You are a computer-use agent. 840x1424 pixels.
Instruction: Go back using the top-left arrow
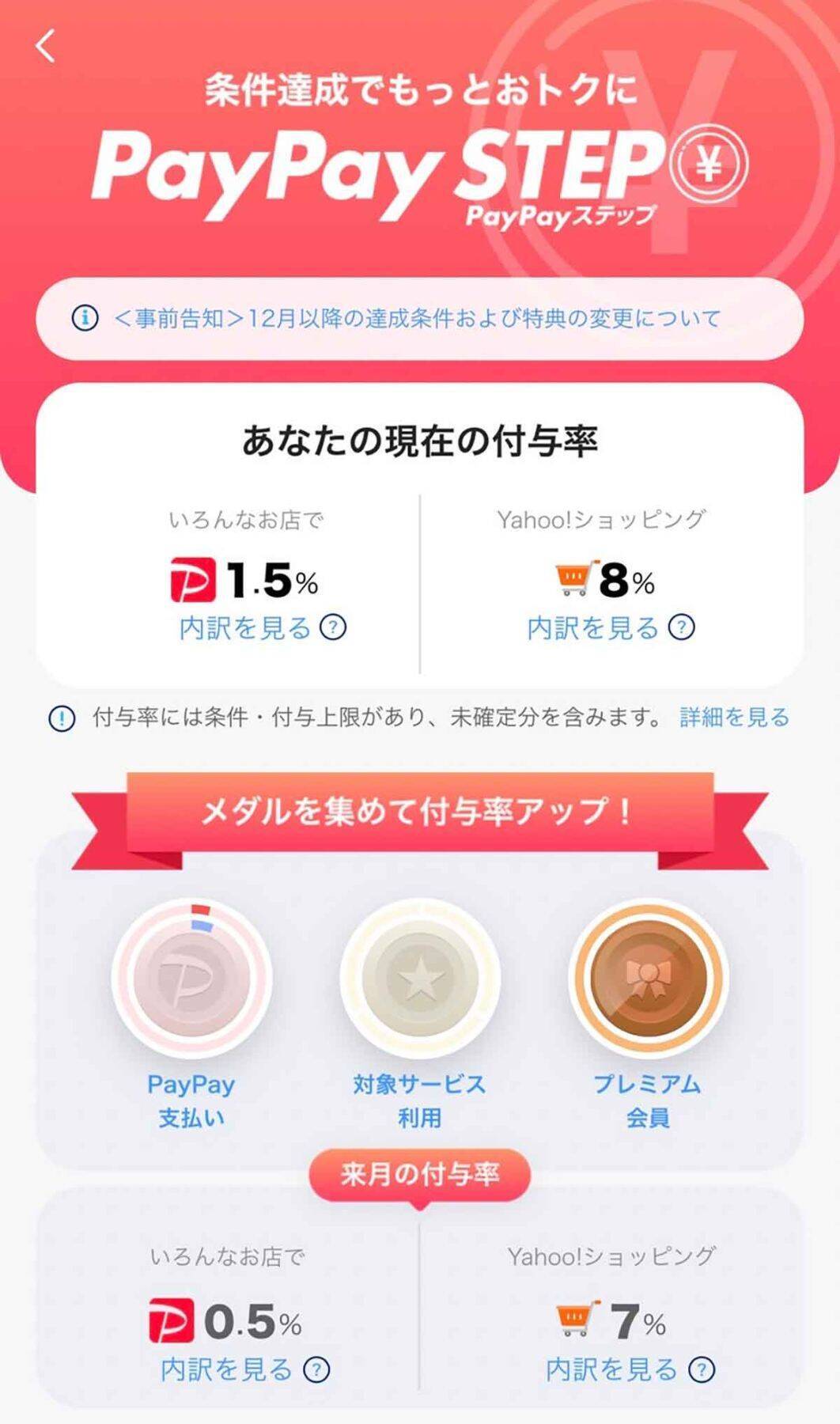click(46, 46)
